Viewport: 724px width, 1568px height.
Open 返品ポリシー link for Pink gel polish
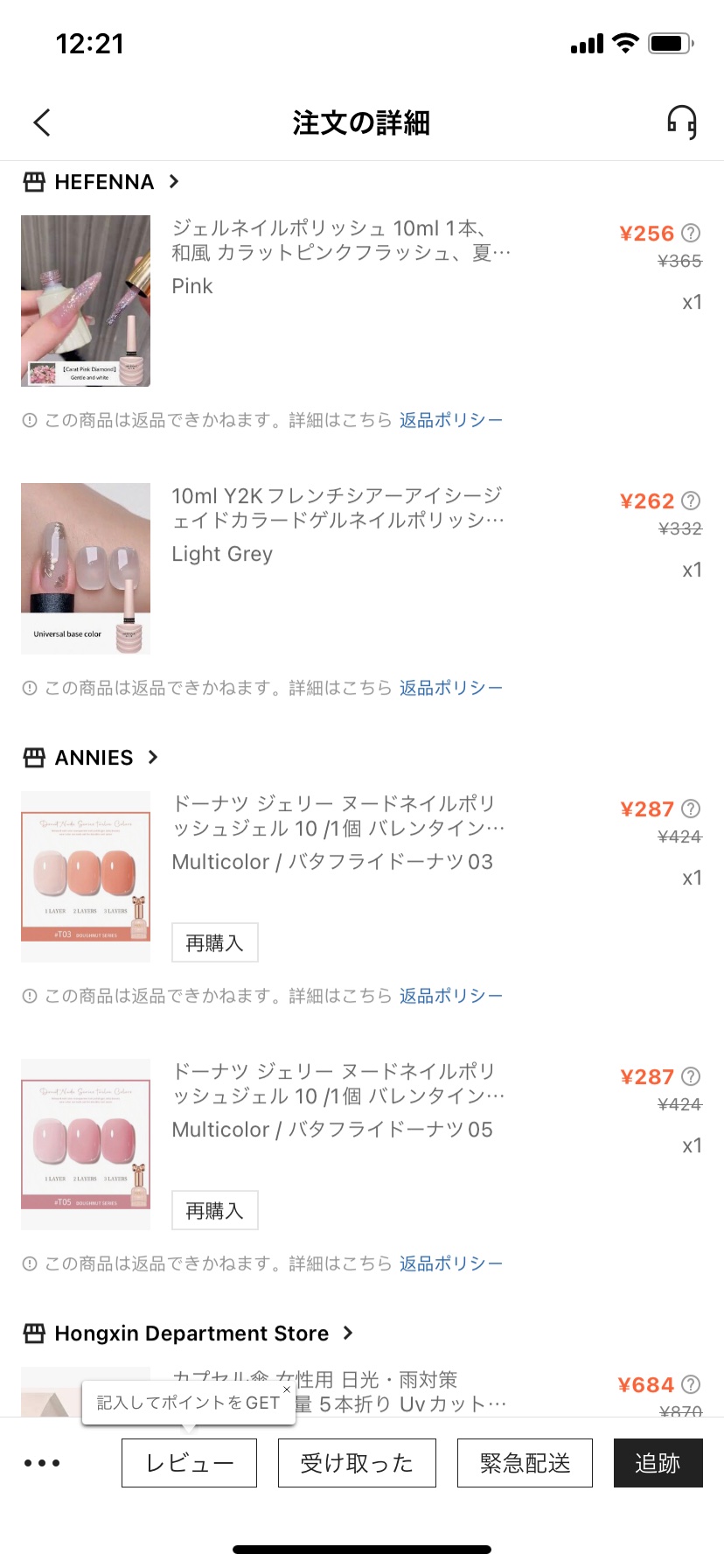pyautogui.click(x=451, y=419)
